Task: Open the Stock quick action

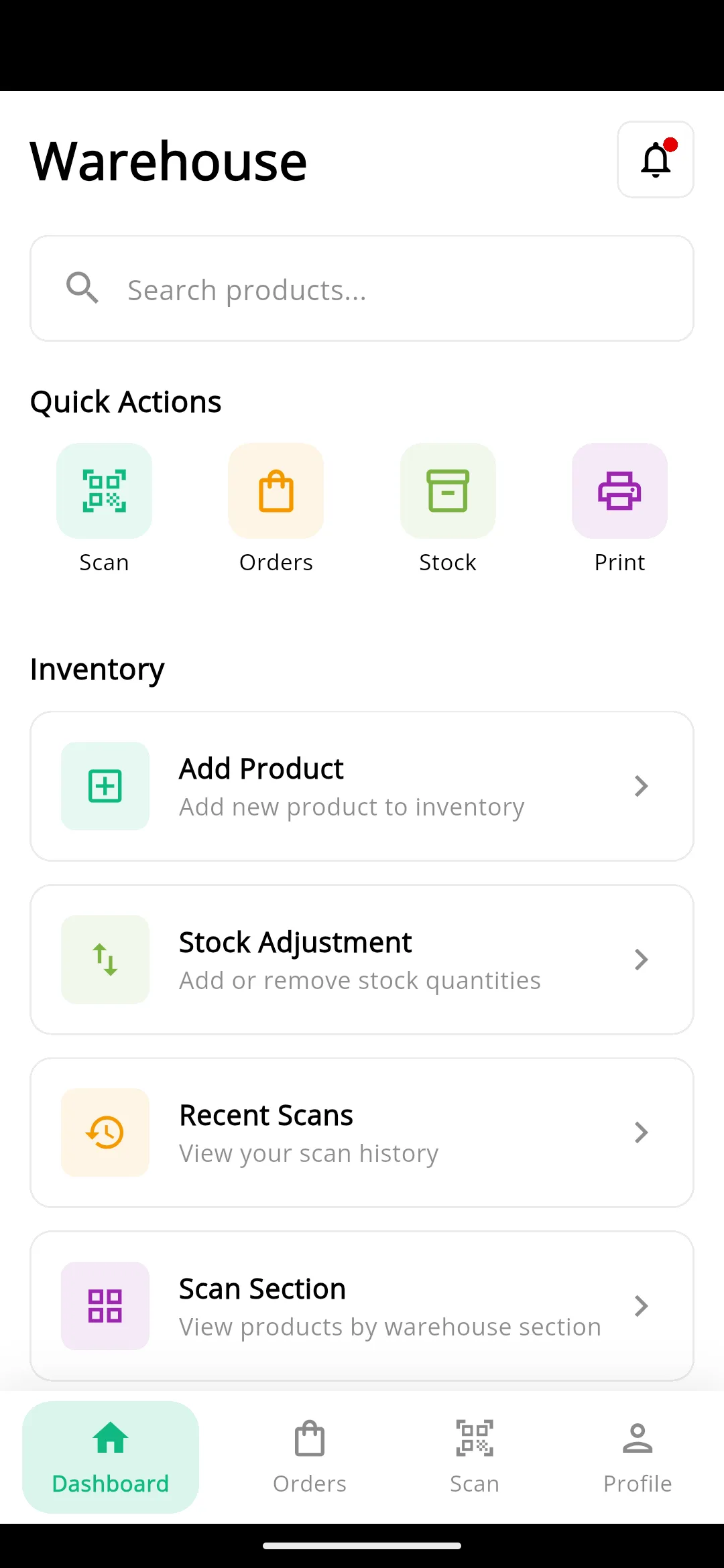Action: 447,491
